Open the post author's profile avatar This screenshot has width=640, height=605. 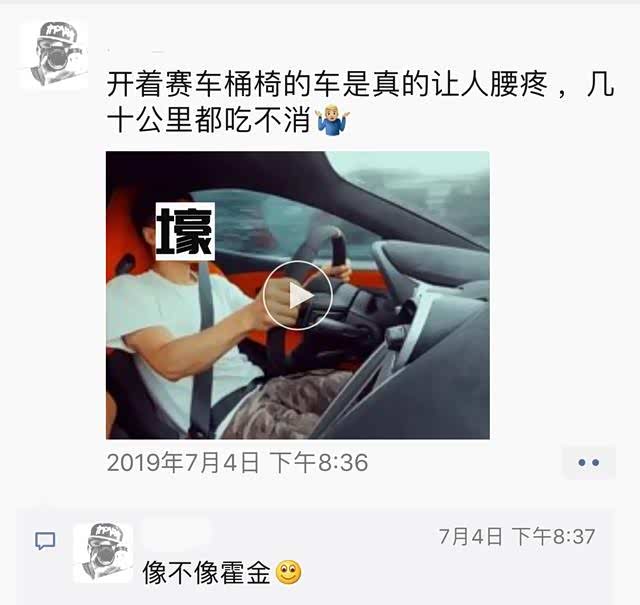coord(54,56)
